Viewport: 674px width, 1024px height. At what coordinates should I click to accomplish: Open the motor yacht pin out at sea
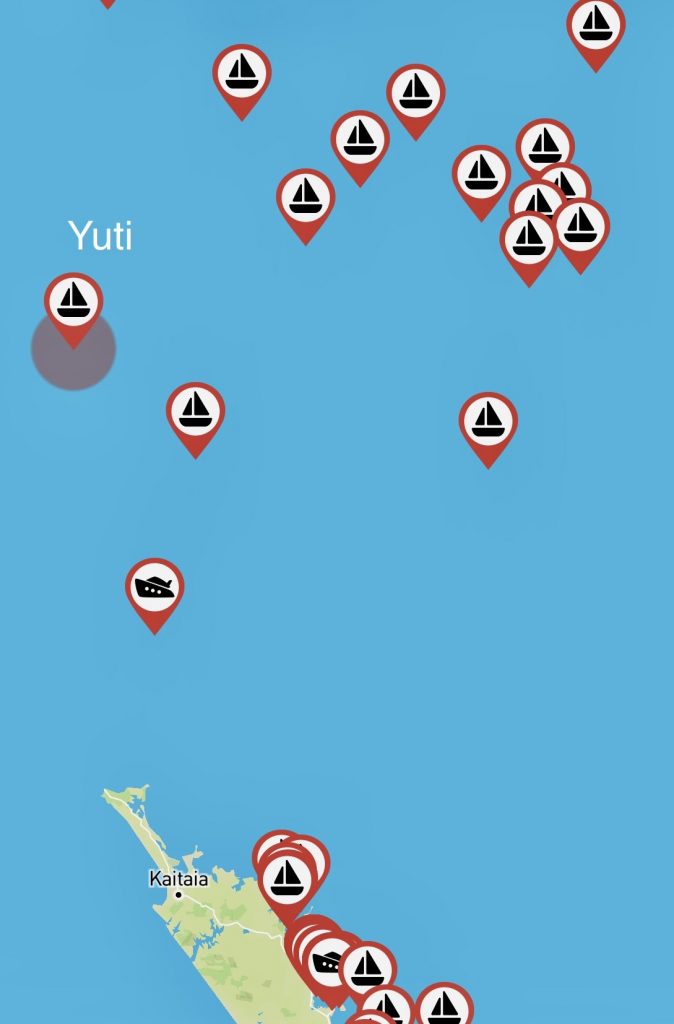point(154,588)
